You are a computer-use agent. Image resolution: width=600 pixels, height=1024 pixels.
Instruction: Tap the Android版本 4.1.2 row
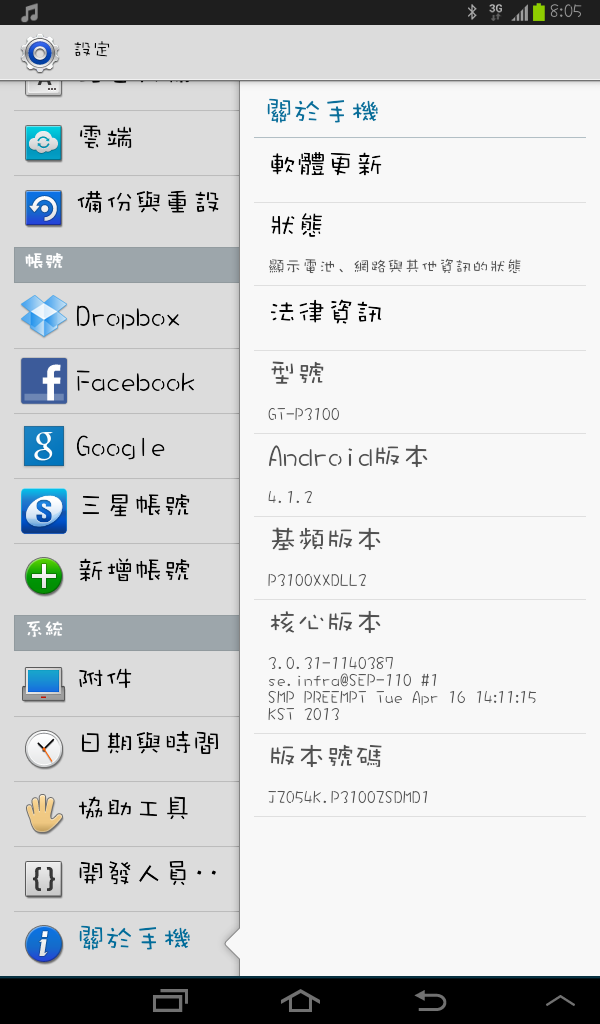pyautogui.click(x=419, y=474)
